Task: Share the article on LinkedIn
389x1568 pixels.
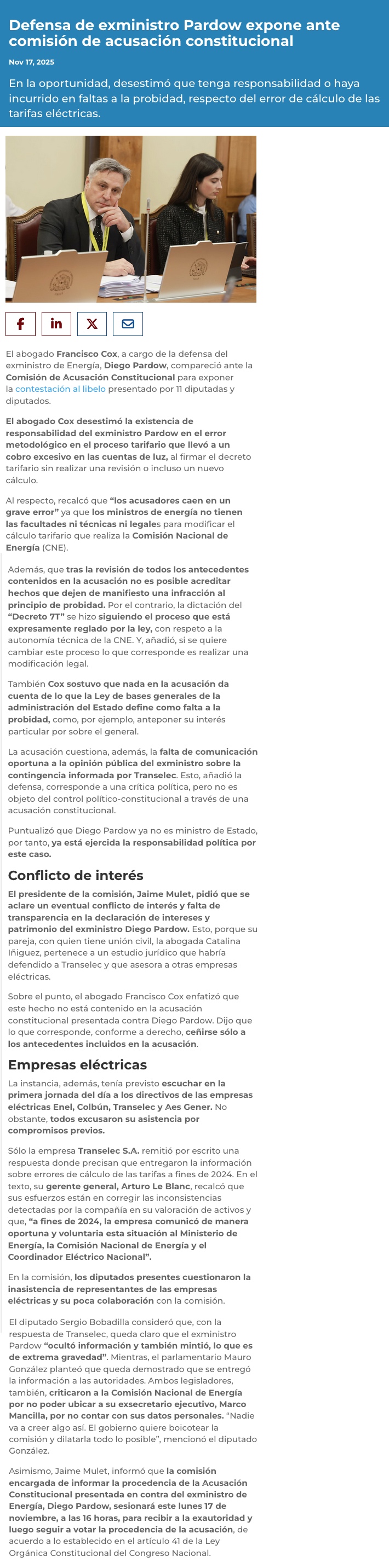Action: point(56,324)
